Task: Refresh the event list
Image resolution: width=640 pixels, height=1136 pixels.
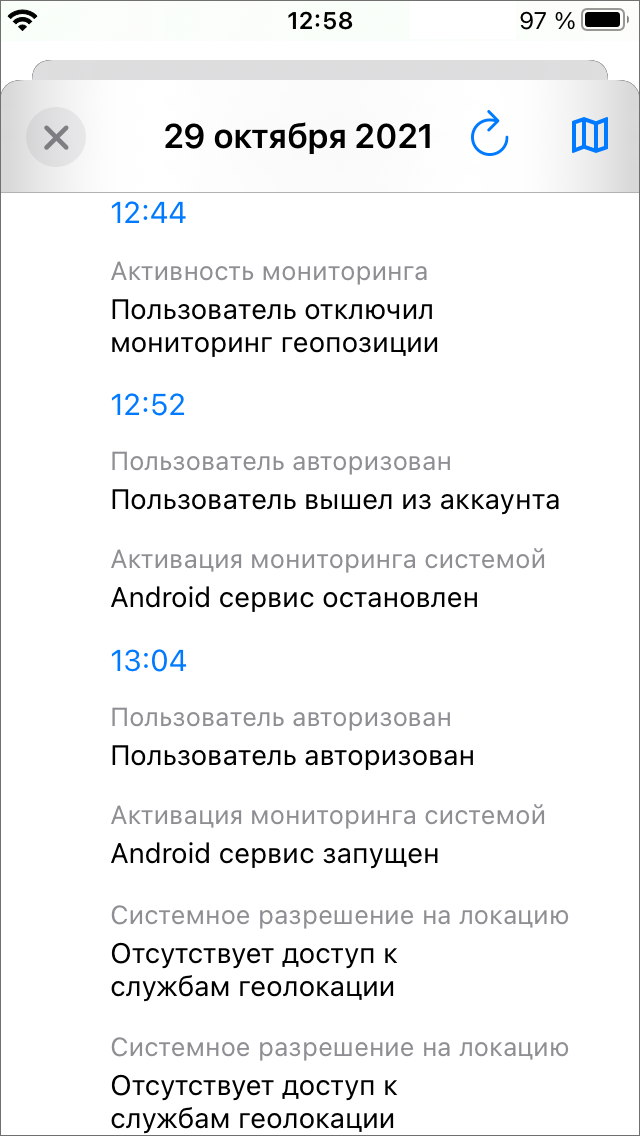Action: [490, 136]
